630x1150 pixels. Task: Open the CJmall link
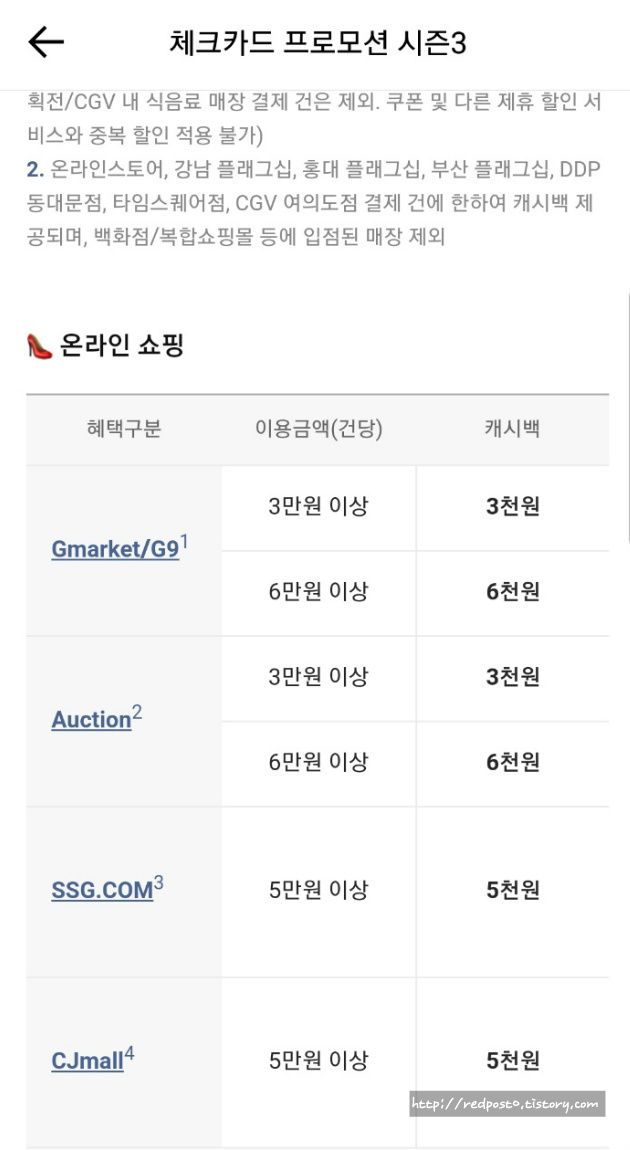coord(87,1061)
